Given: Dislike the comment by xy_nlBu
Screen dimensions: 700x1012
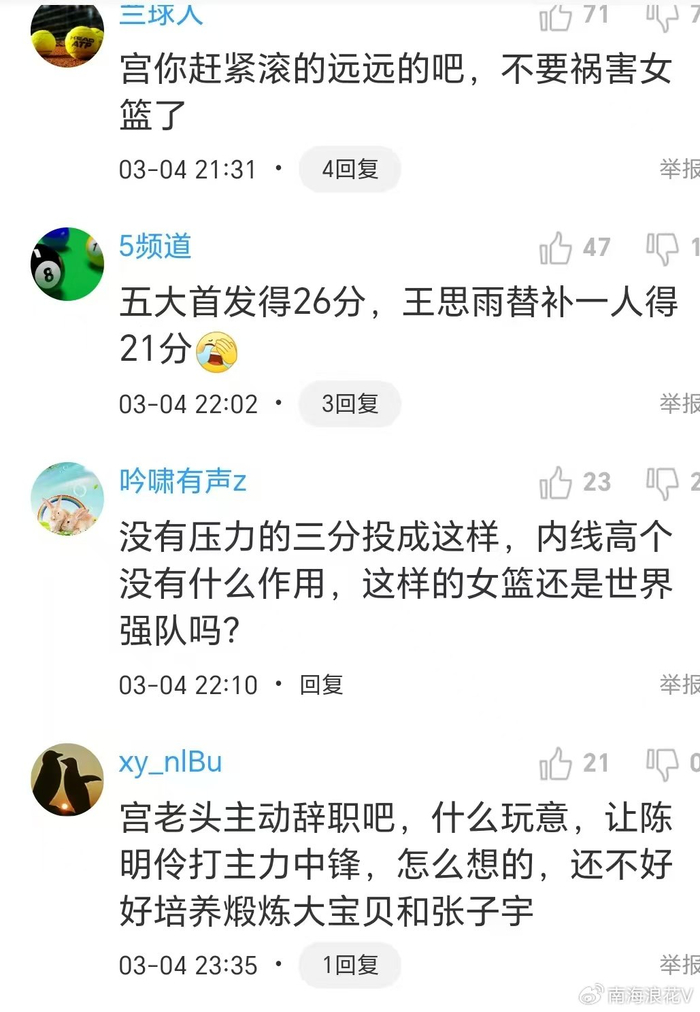Looking at the screenshot, I should click(662, 764).
